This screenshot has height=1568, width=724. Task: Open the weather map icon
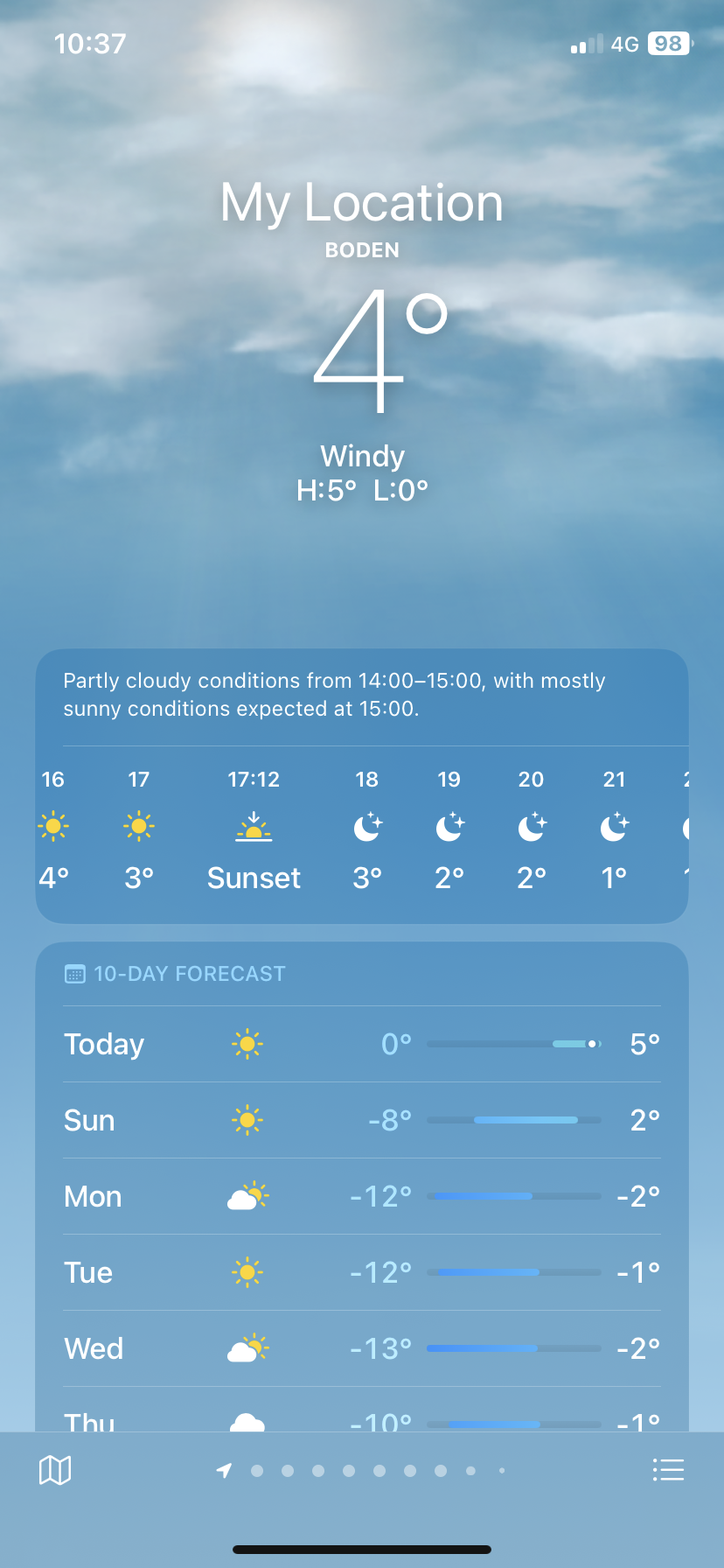pos(55,1470)
